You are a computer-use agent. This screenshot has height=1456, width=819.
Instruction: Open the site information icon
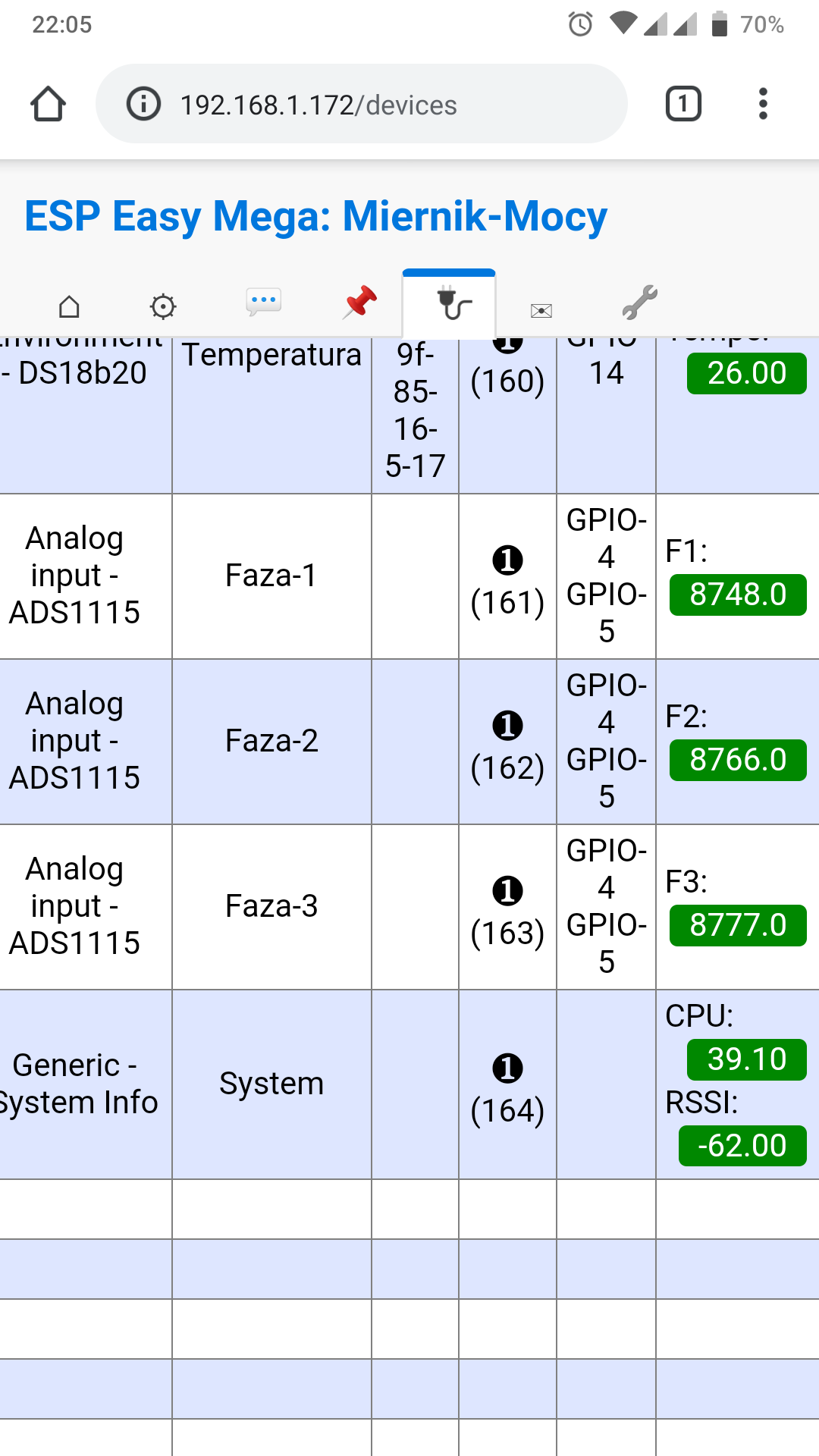point(143,104)
